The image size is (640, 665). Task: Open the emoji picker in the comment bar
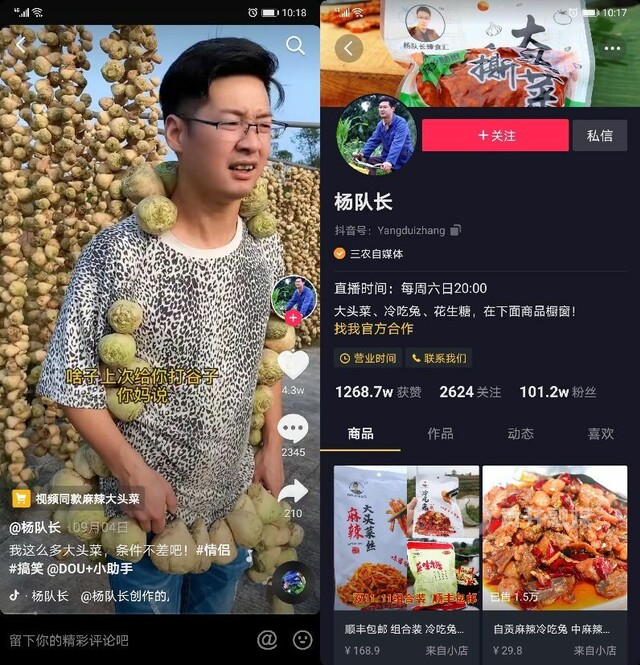[302, 640]
